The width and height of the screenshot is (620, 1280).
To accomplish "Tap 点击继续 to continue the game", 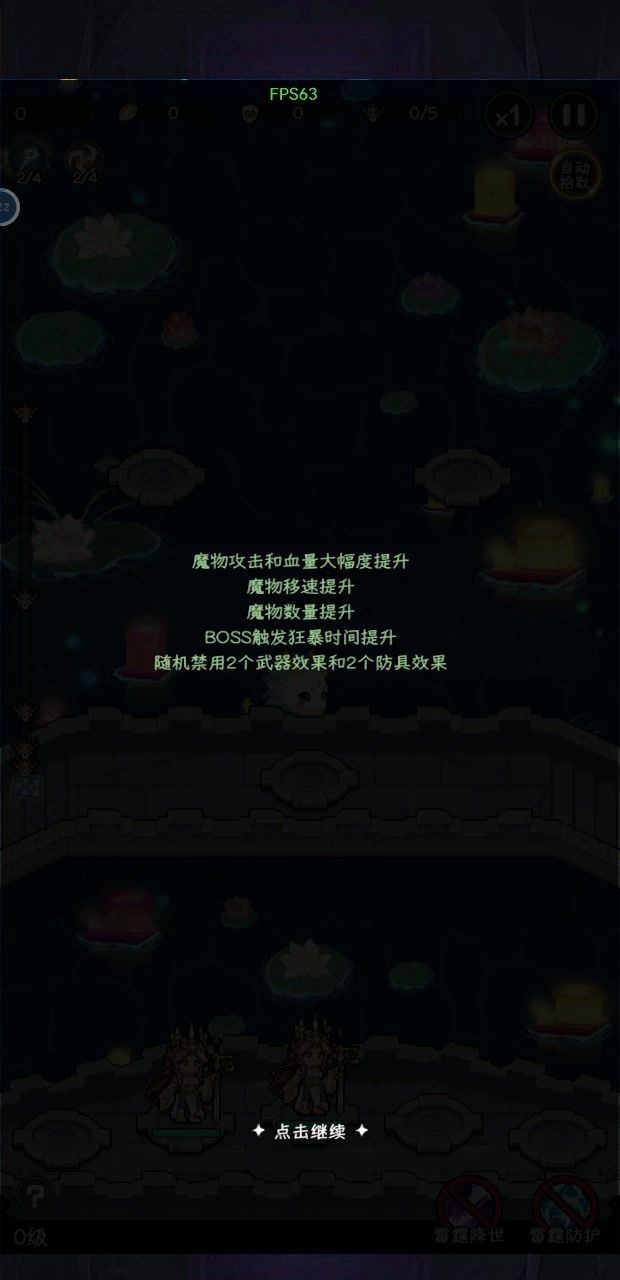I will 310,1131.
